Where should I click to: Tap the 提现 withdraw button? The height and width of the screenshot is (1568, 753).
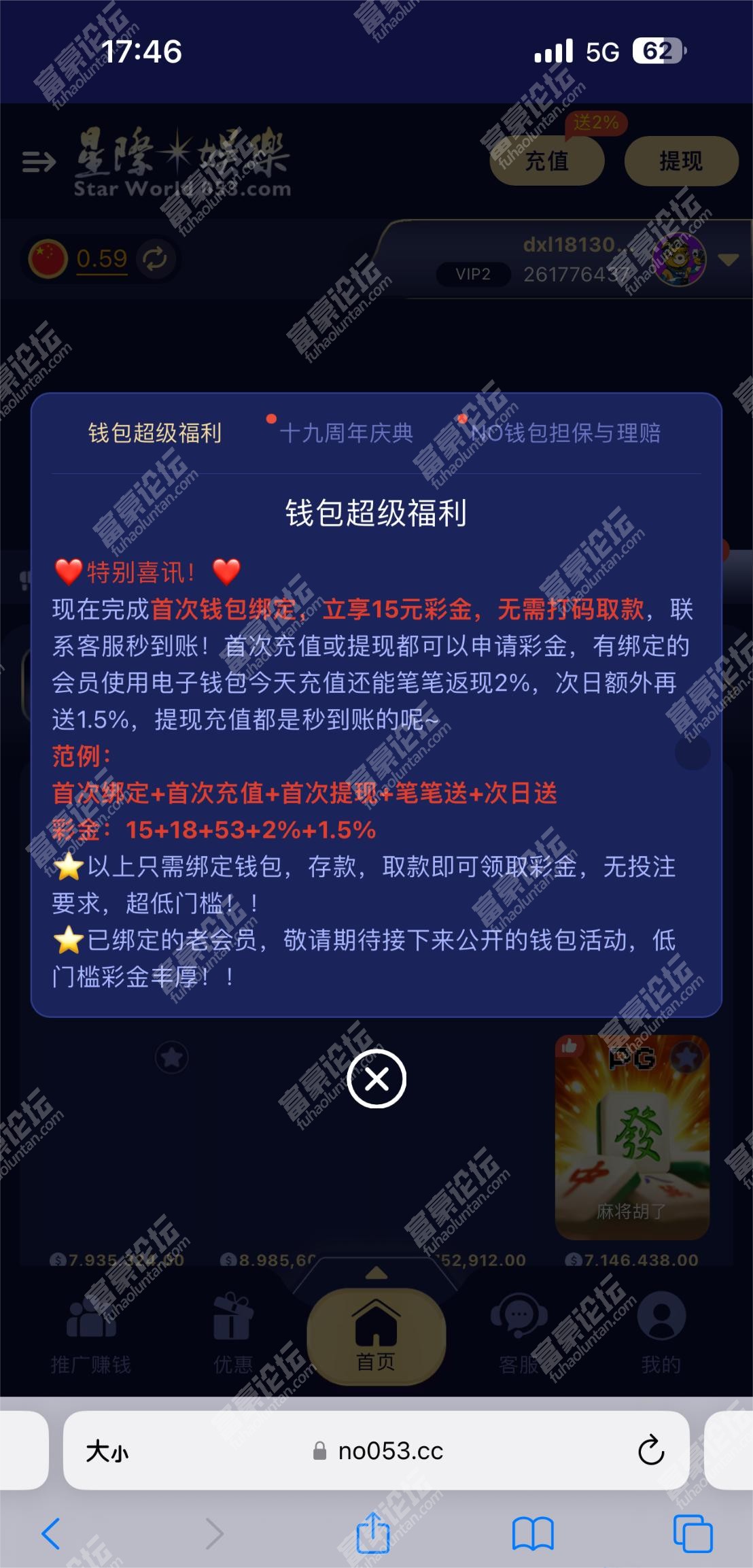681,161
